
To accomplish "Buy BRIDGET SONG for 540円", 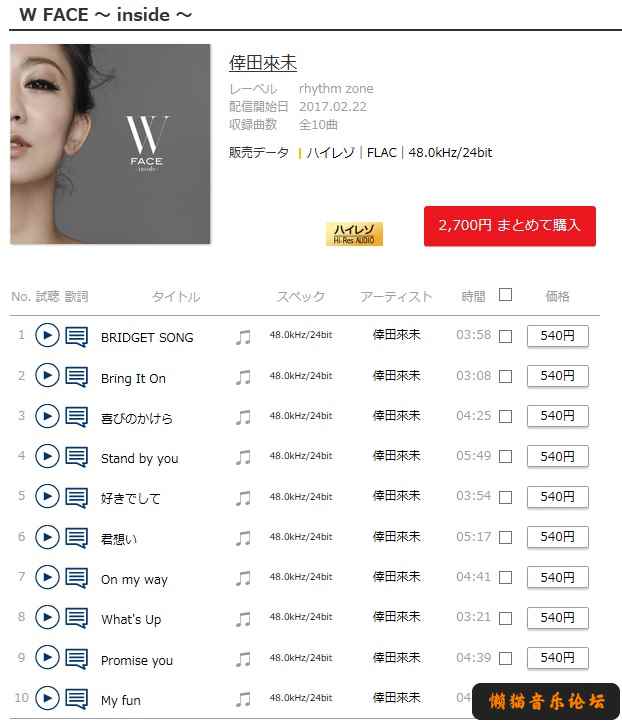I will tap(557, 335).
